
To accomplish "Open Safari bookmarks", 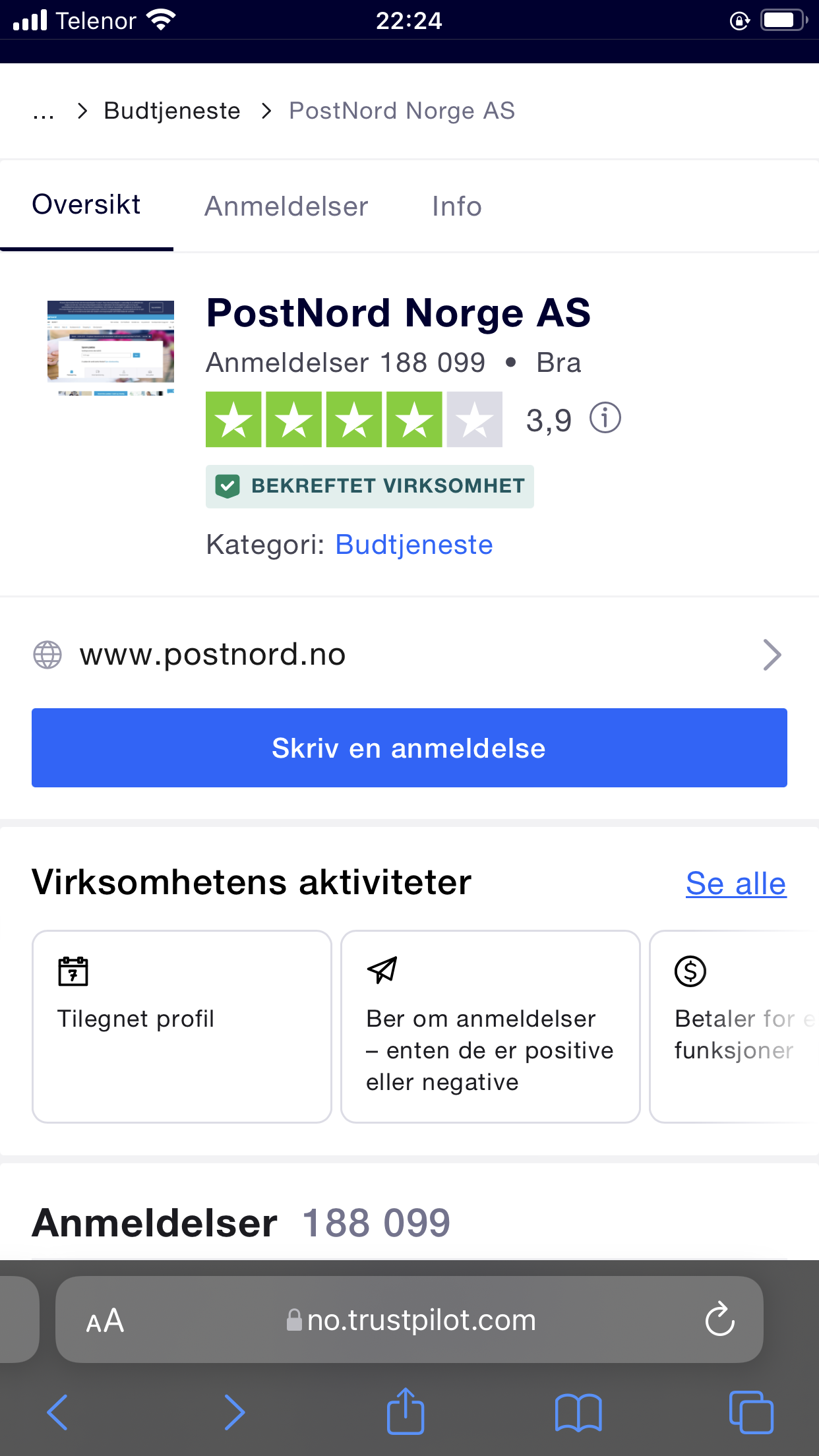I will [x=578, y=1412].
